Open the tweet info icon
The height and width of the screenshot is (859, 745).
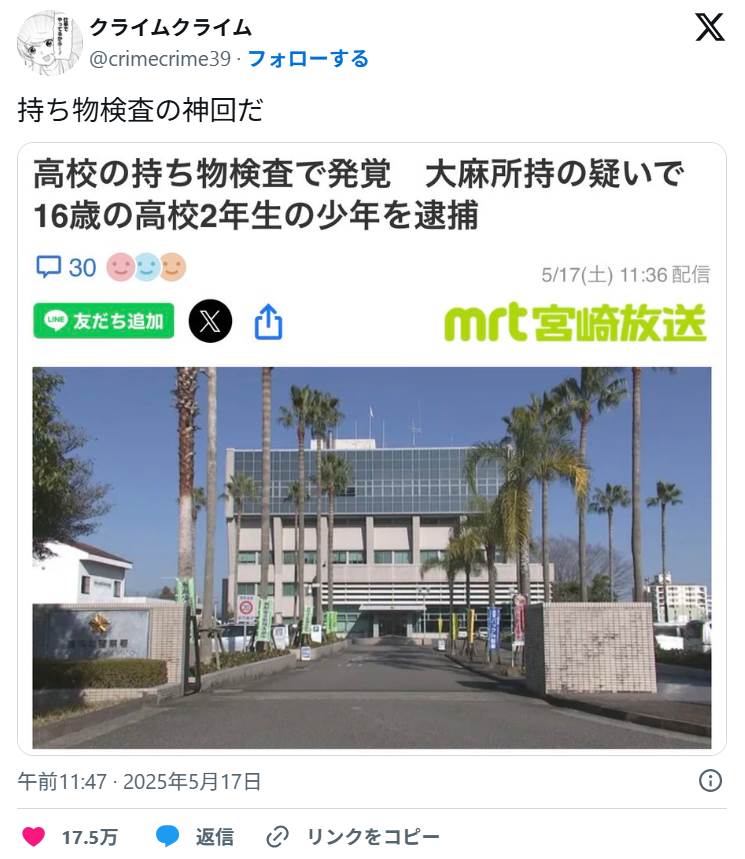(710, 781)
